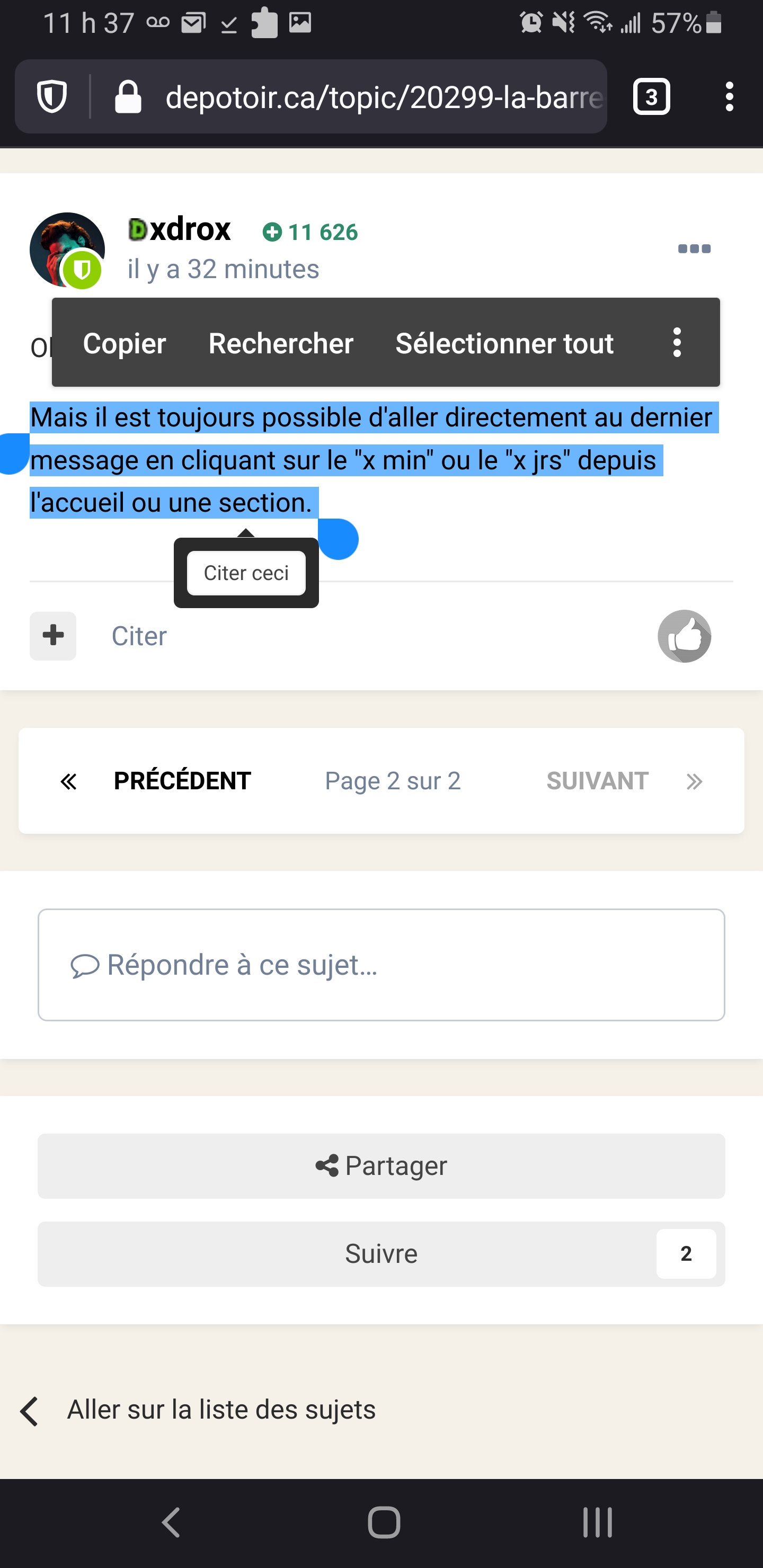763x1568 pixels.
Task: Choose Rechercher for the selected text
Action: coord(281,343)
